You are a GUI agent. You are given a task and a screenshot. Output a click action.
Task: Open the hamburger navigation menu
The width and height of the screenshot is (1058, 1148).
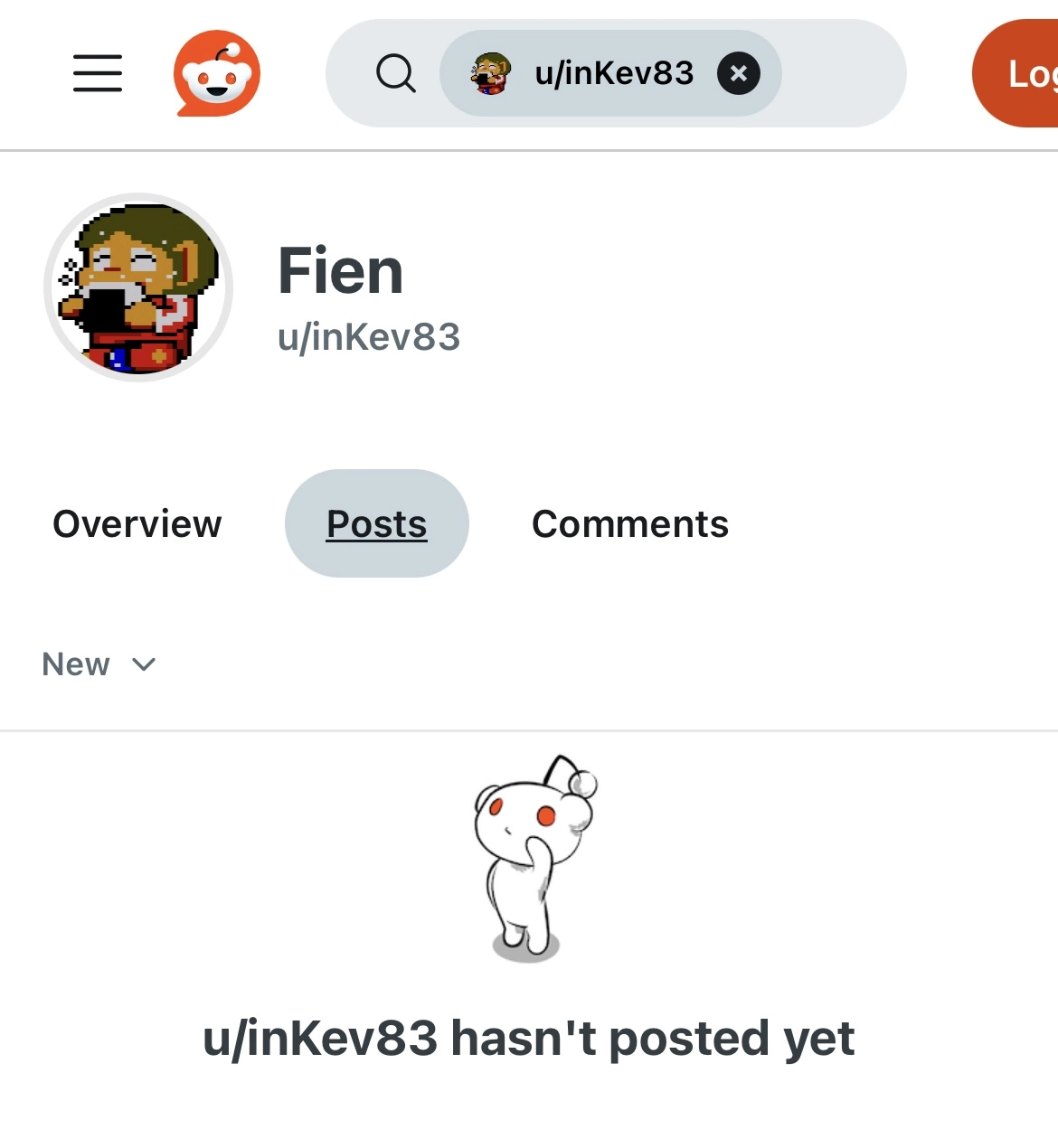click(x=98, y=73)
